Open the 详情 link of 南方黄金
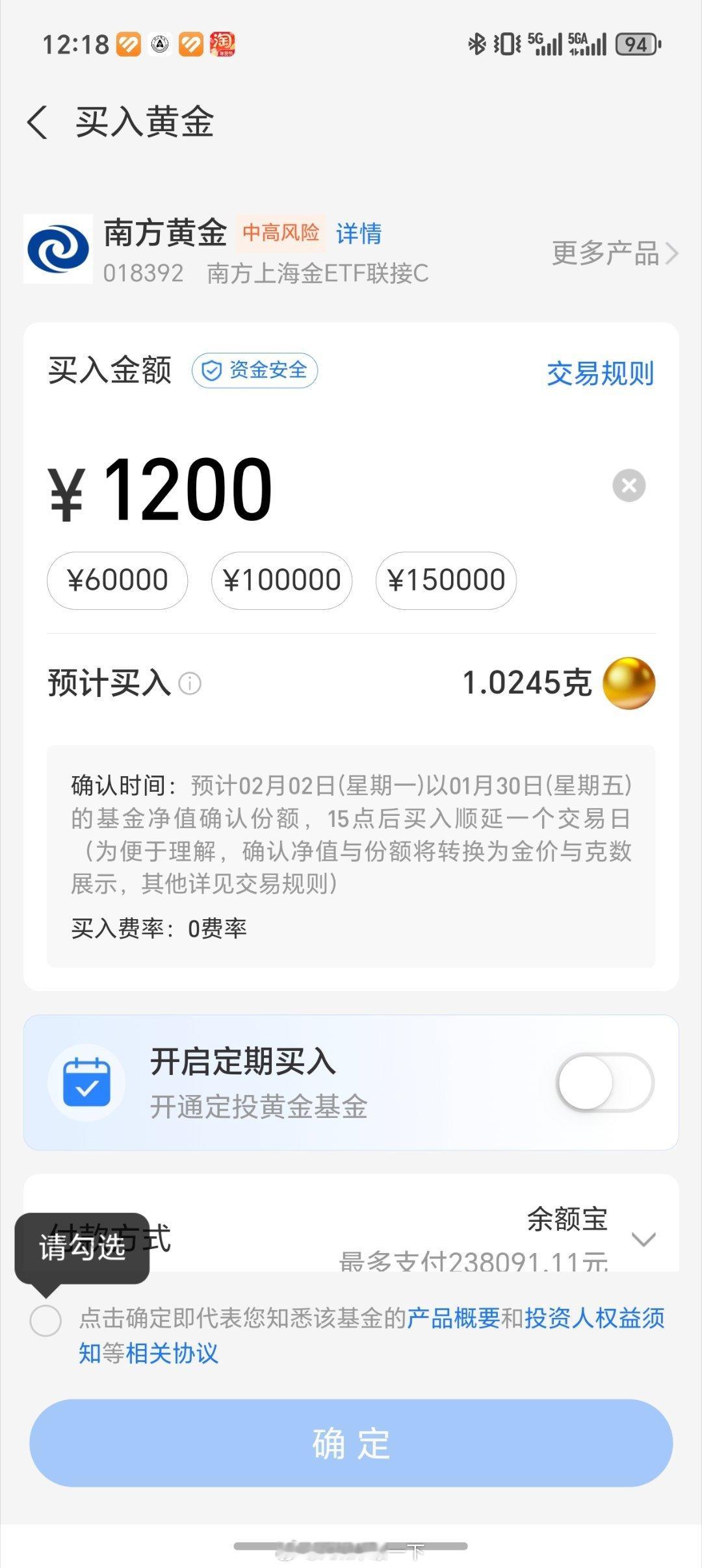 [359, 233]
